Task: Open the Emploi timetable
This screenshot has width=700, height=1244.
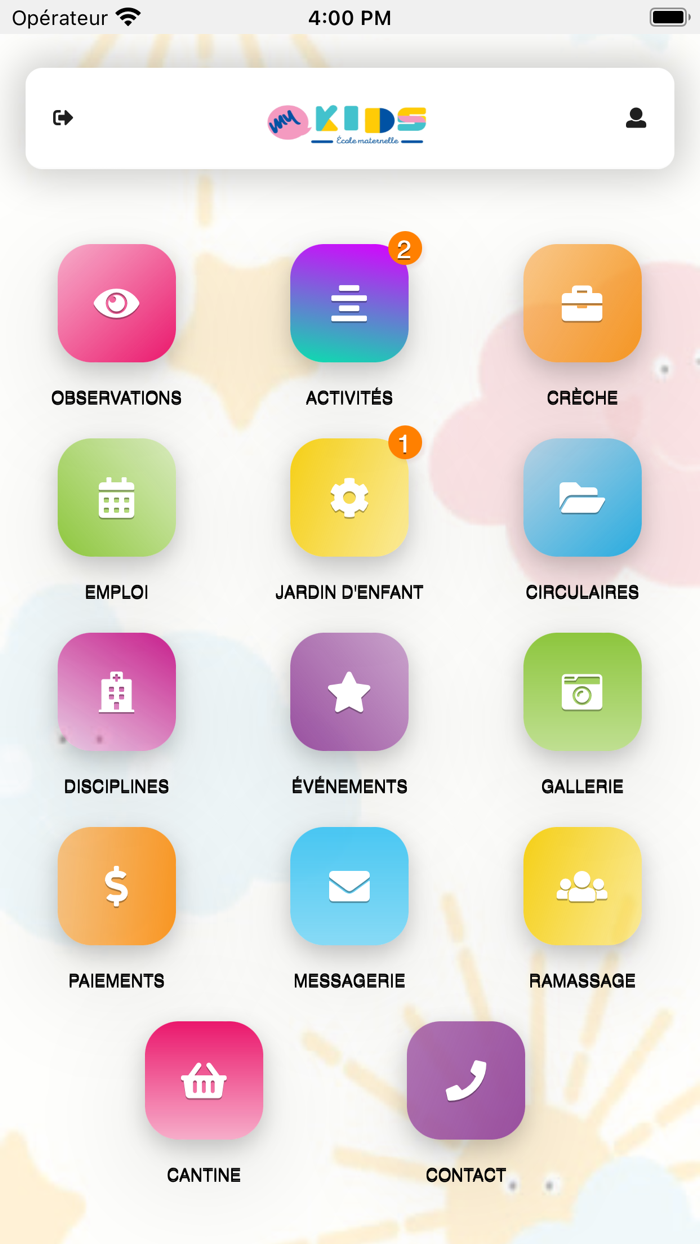Action: tap(117, 497)
